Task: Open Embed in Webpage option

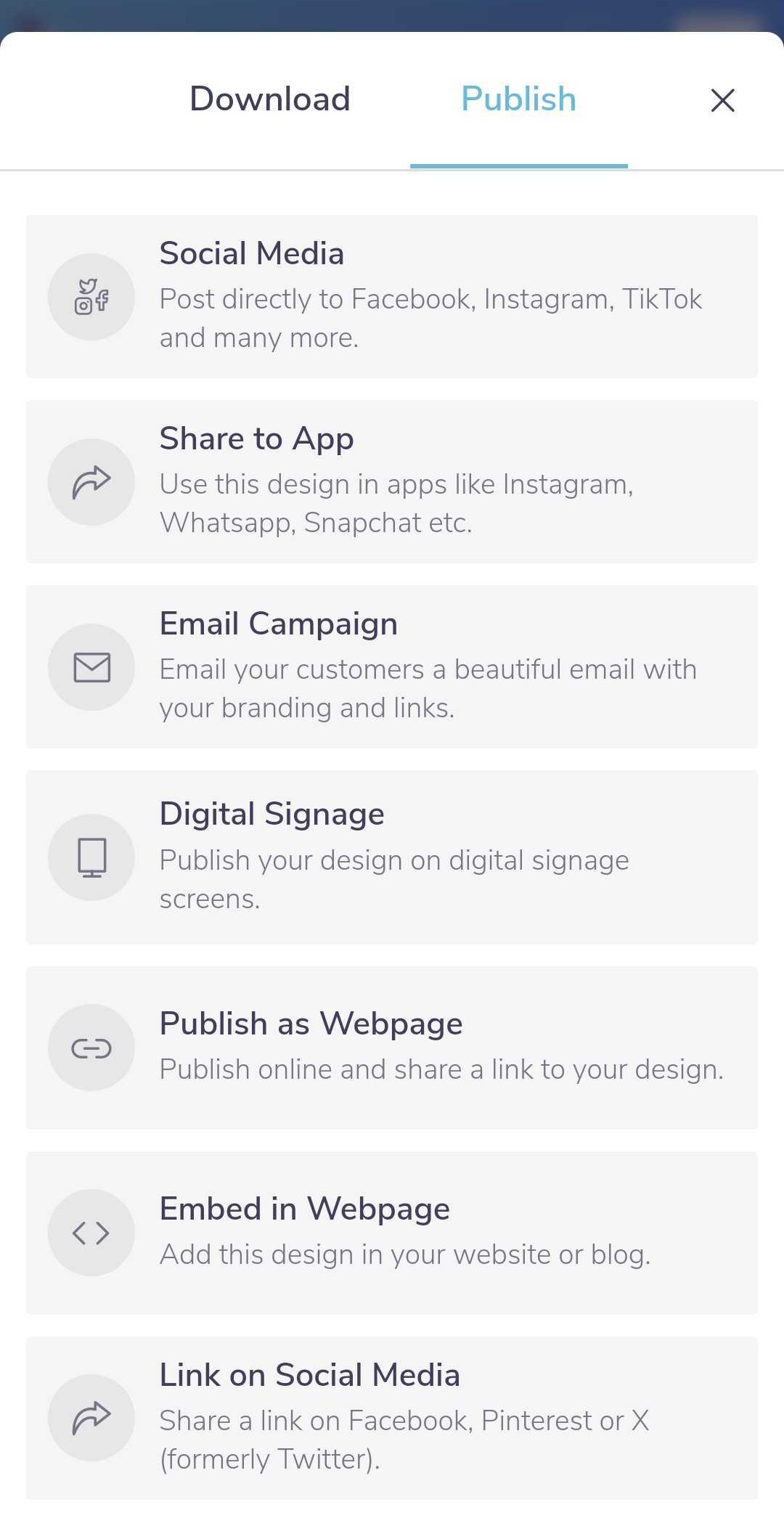Action: [392, 1232]
